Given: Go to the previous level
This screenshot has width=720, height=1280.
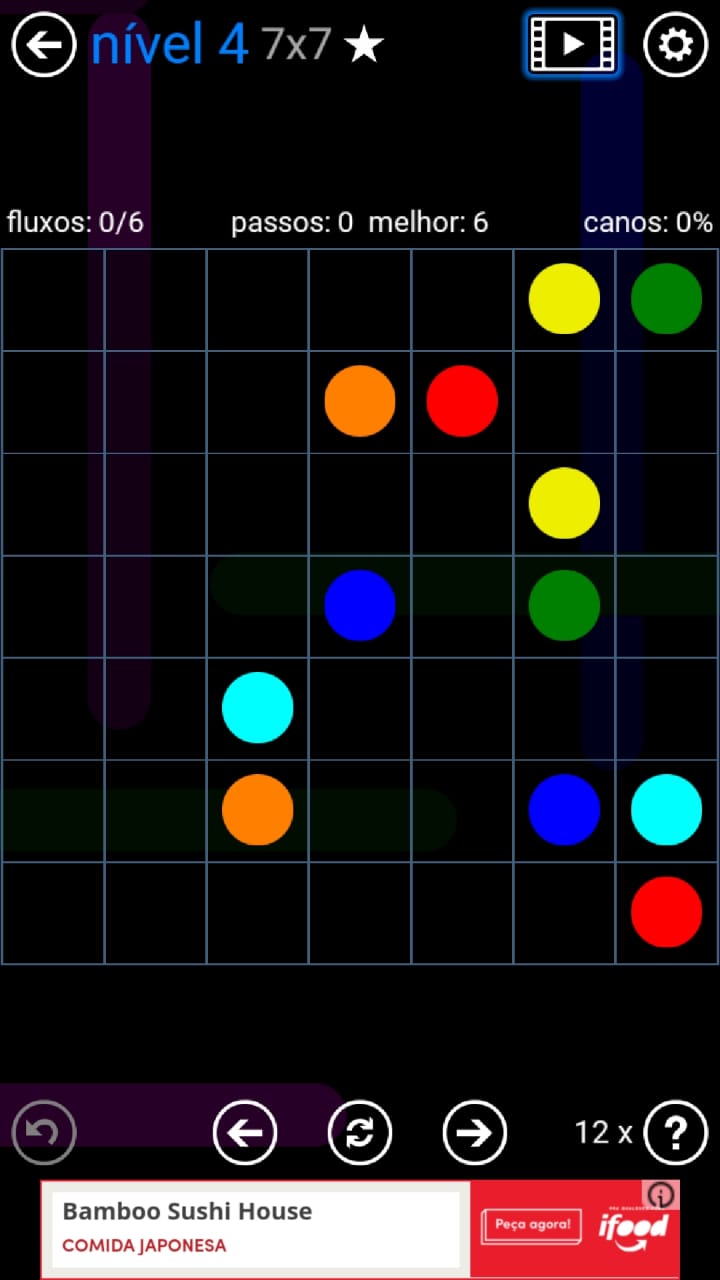Looking at the screenshot, I should (x=245, y=1133).
